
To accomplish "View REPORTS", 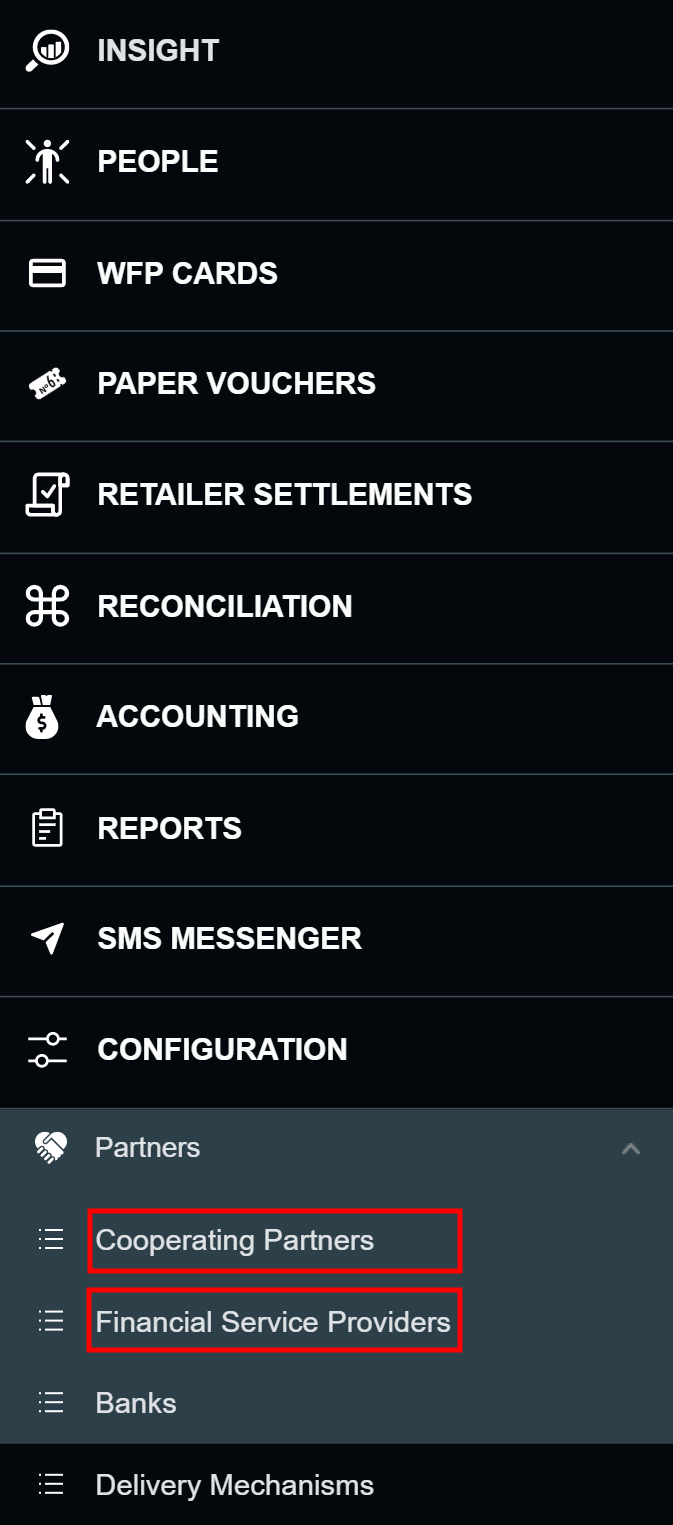I will pos(336,829).
